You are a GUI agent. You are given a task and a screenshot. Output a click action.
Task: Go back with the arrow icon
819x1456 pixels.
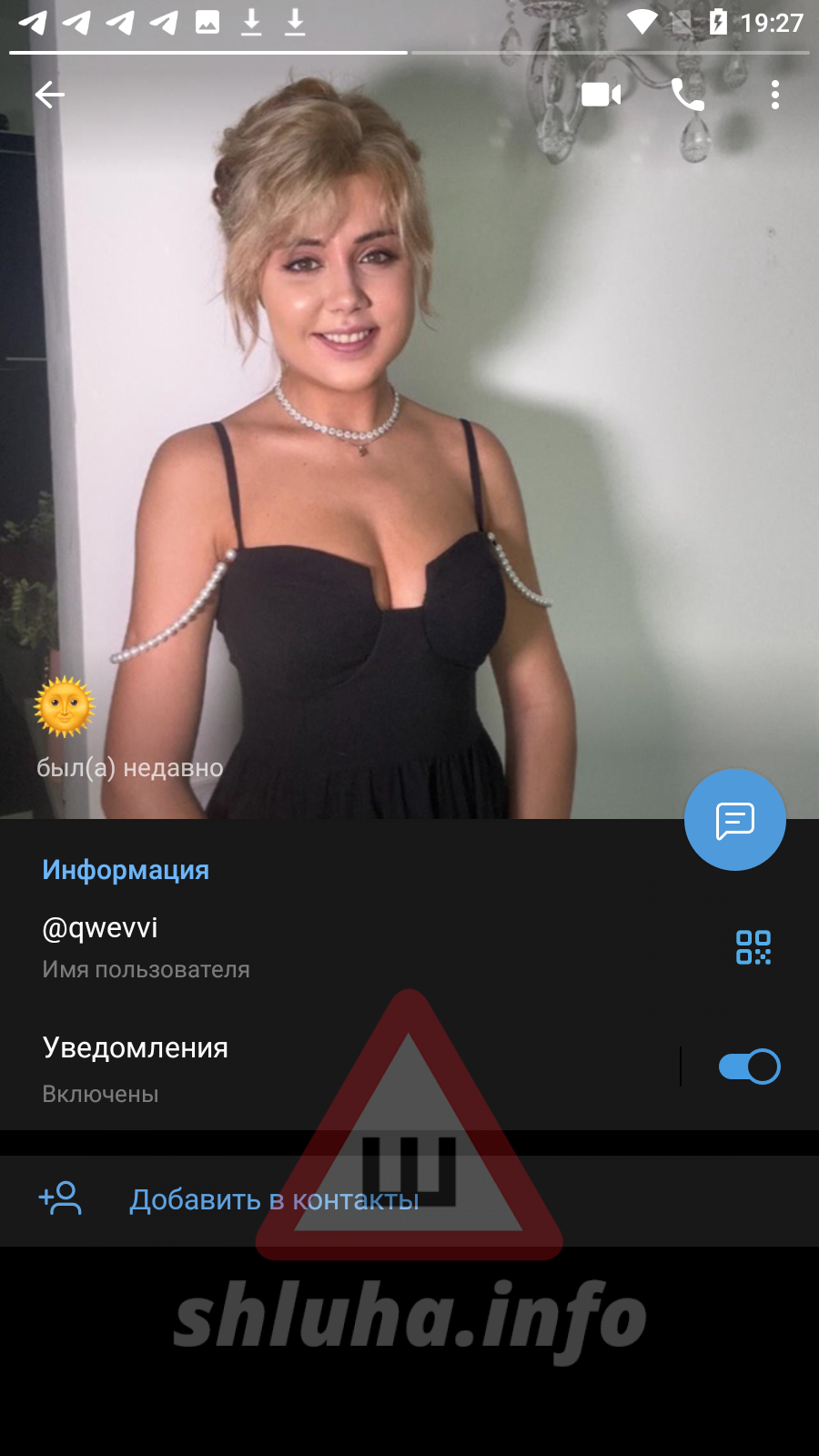(x=49, y=94)
